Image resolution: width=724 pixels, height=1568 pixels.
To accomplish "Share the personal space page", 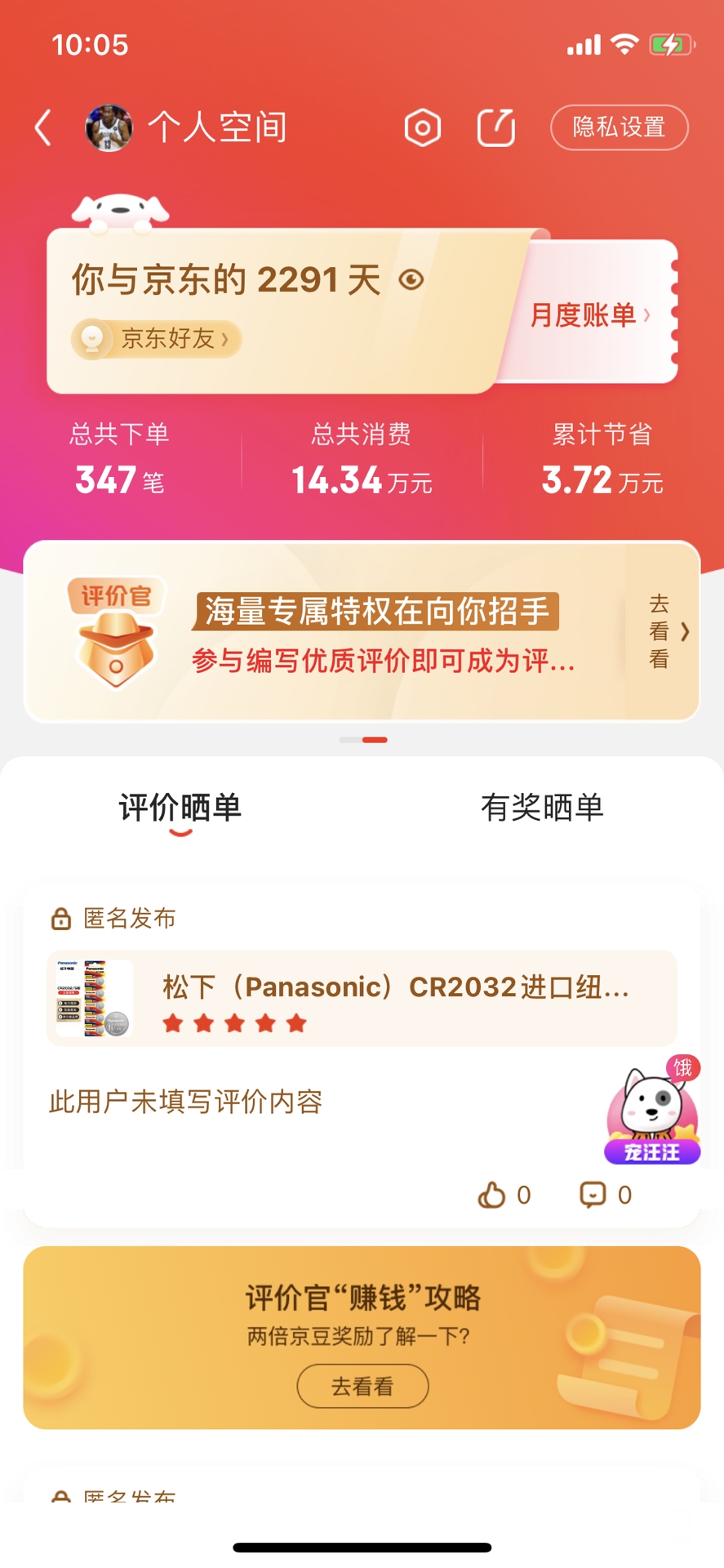I will click(495, 128).
